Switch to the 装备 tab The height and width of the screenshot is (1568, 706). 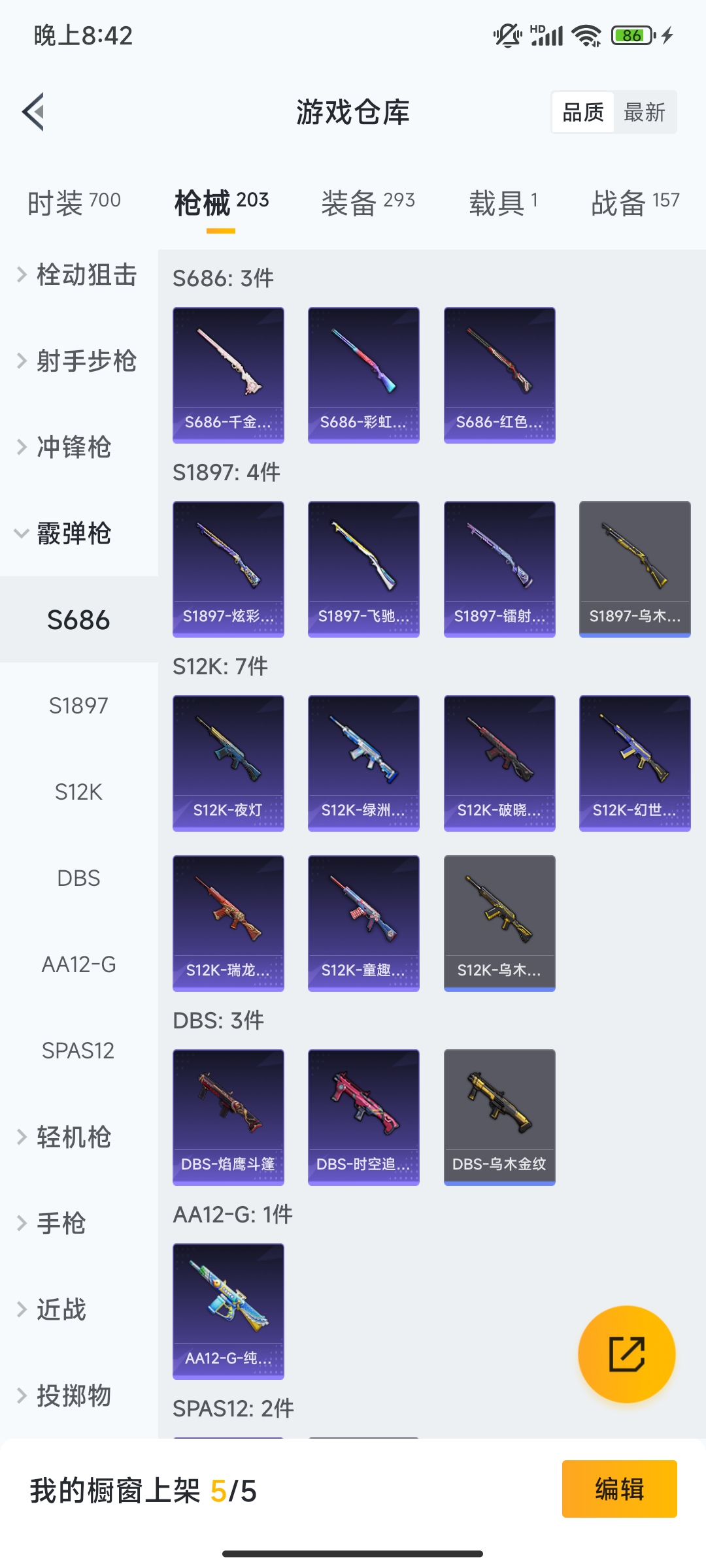point(367,203)
